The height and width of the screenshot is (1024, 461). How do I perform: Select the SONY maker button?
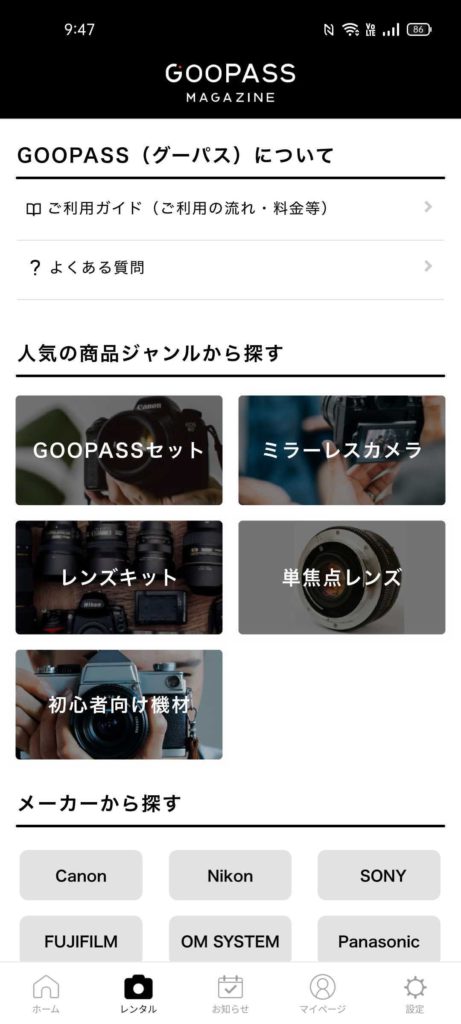point(379,875)
